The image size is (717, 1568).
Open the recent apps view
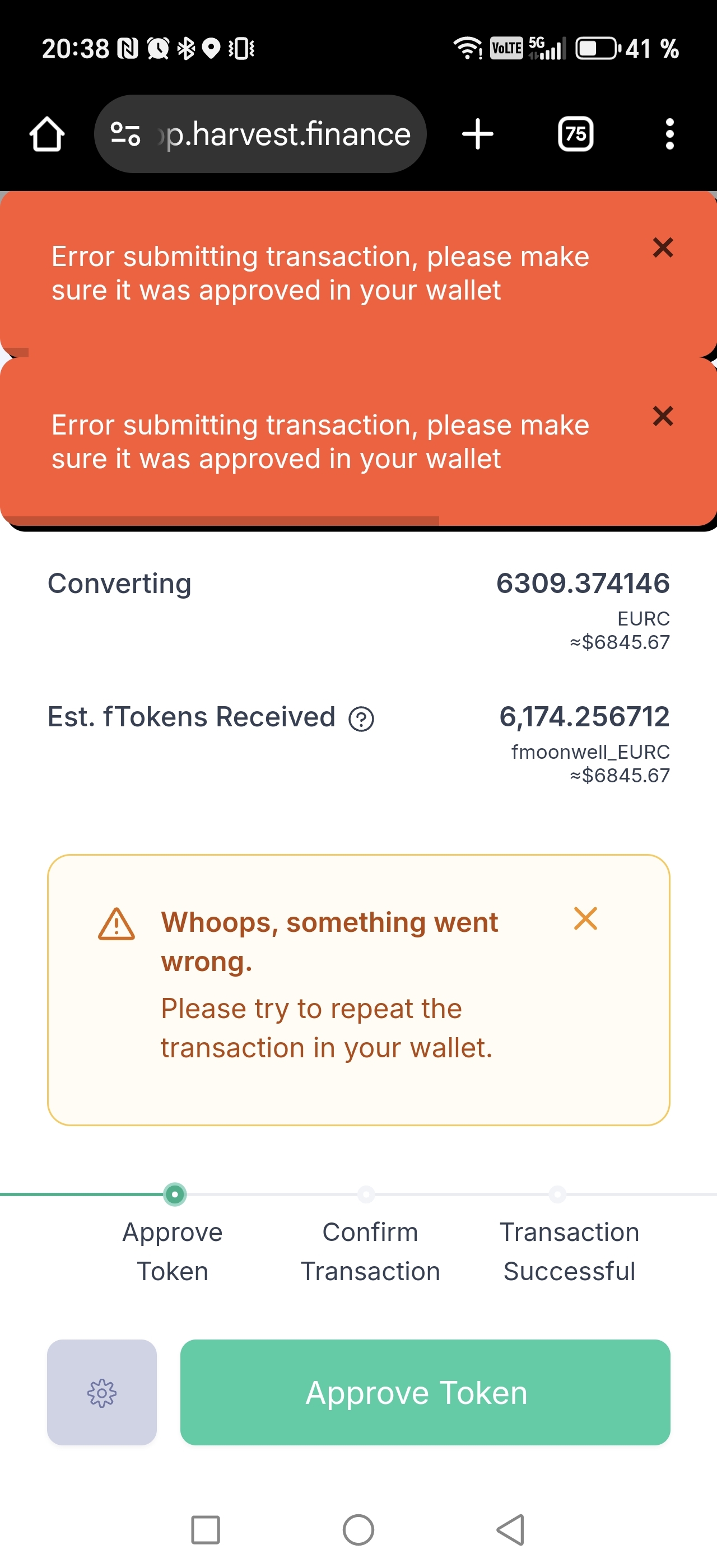tap(205, 1530)
